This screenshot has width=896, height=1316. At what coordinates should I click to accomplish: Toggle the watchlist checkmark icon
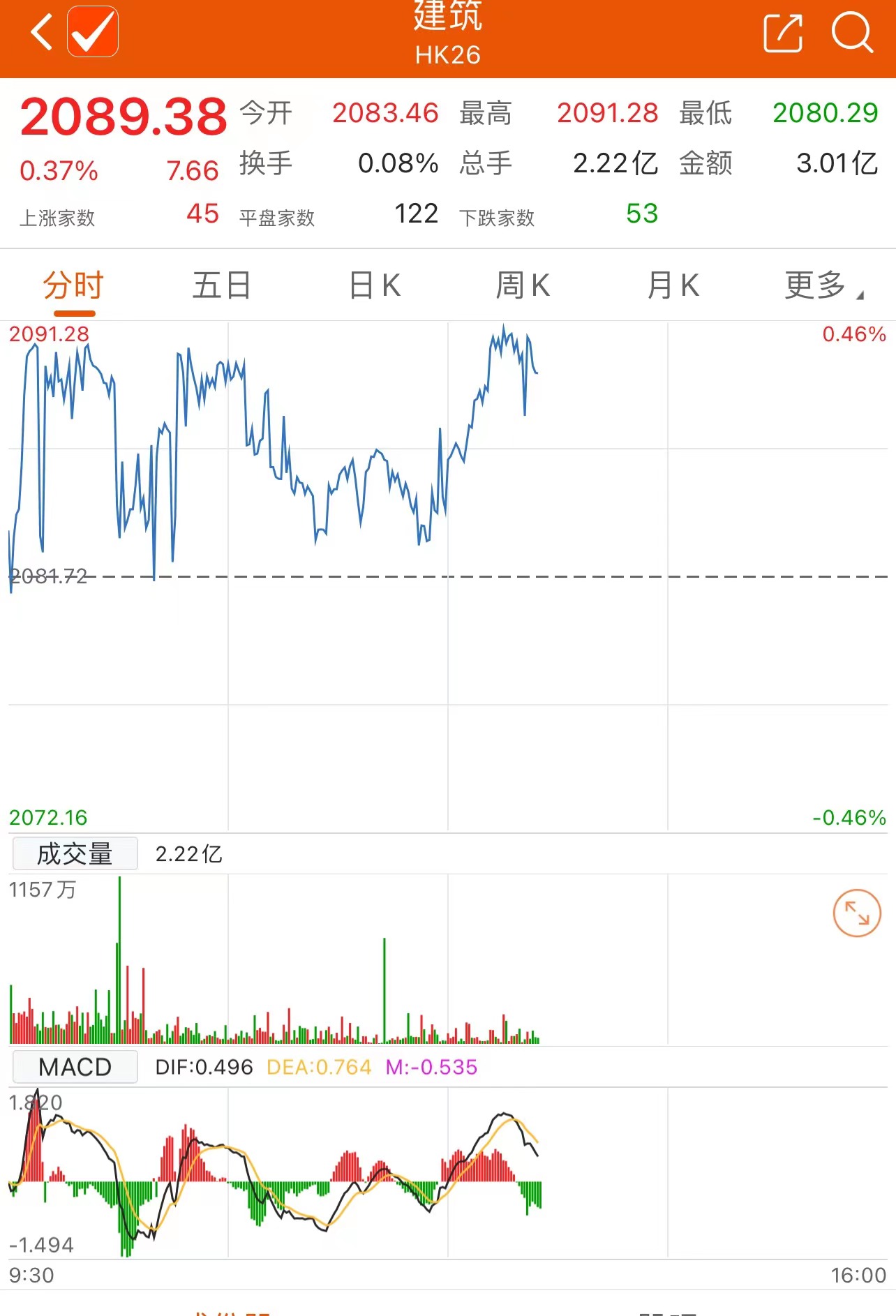click(93, 32)
